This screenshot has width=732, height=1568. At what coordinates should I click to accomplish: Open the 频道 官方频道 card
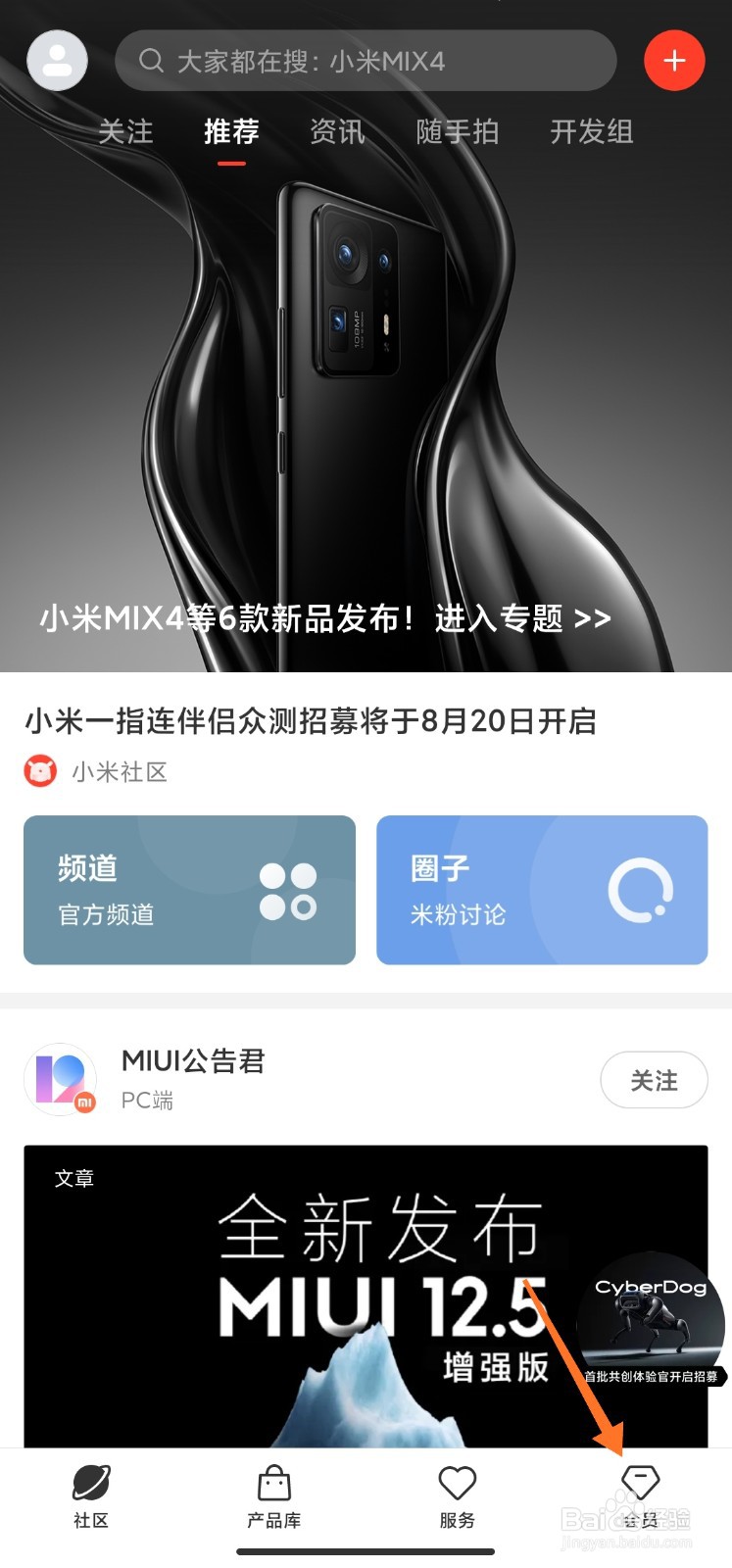pyautogui.click(x=190, y=890)
